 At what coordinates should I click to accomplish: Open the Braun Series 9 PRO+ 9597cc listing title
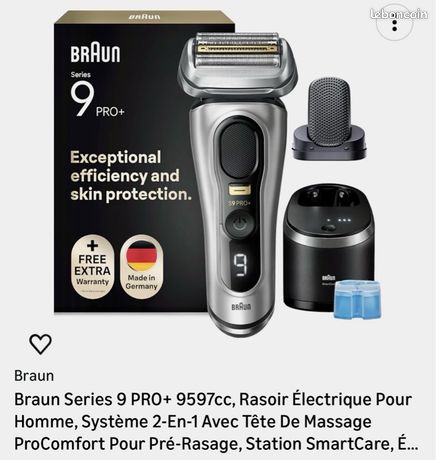216,422
